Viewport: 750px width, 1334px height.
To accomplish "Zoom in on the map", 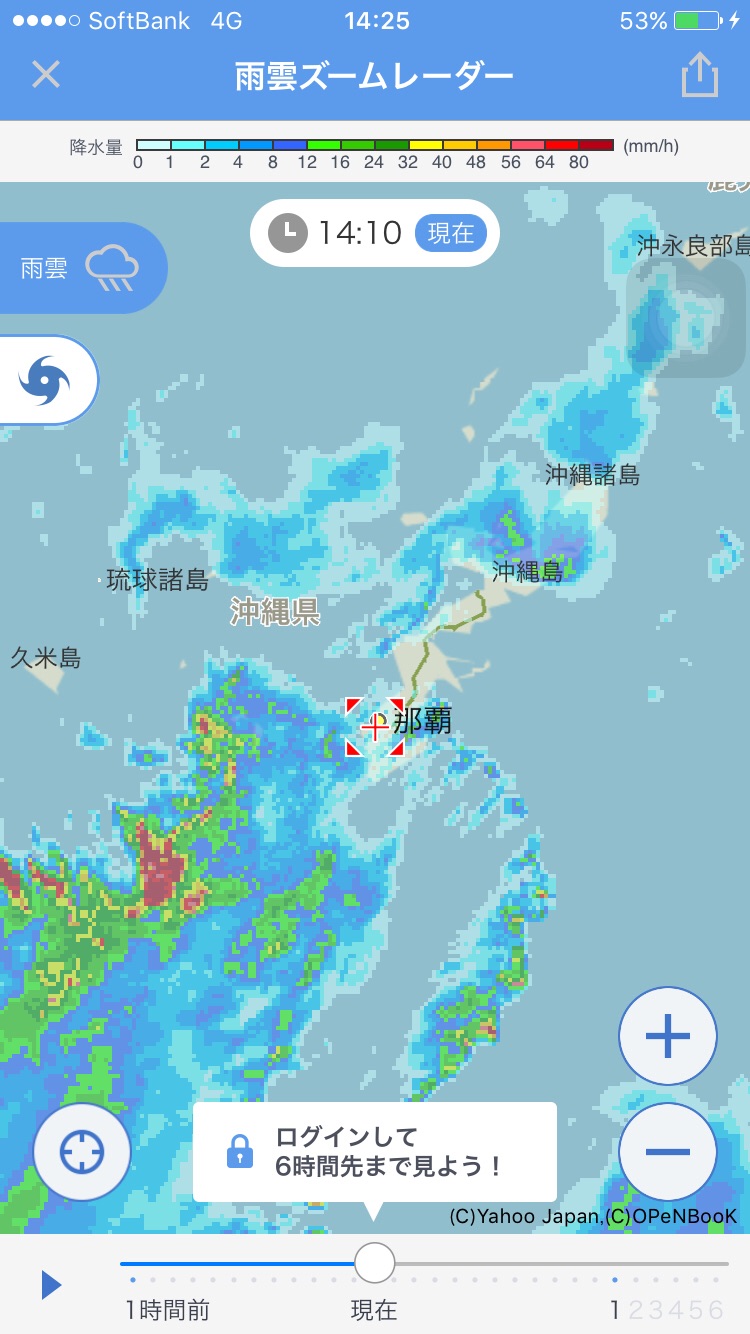I will [x=668, y=1036].
